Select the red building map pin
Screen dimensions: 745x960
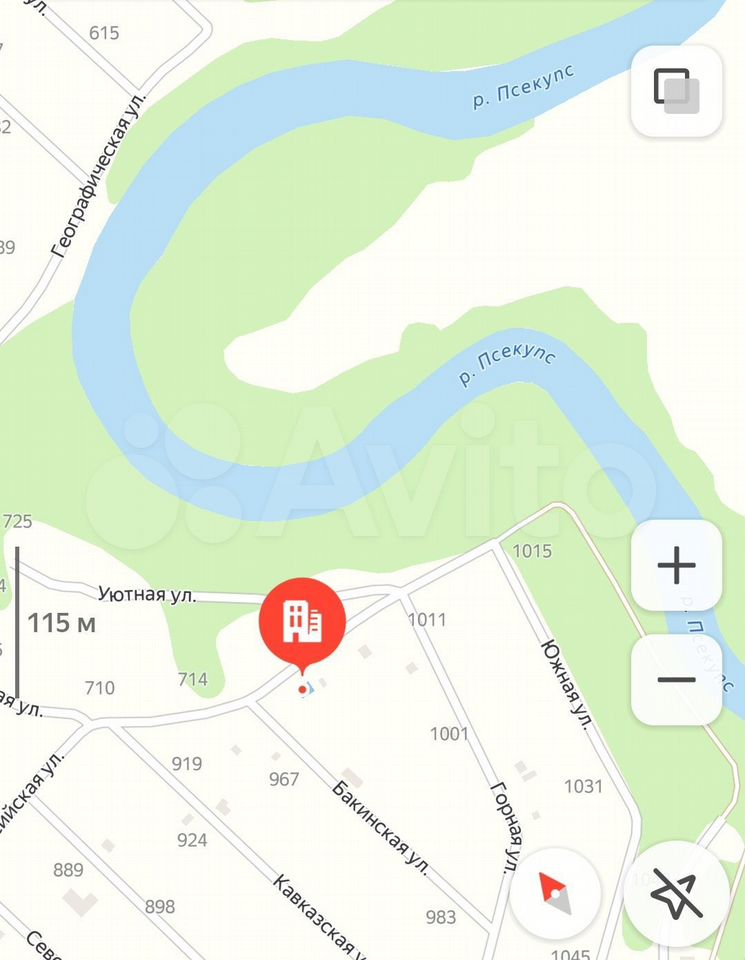pyautogui.click(x=302, y=623)
